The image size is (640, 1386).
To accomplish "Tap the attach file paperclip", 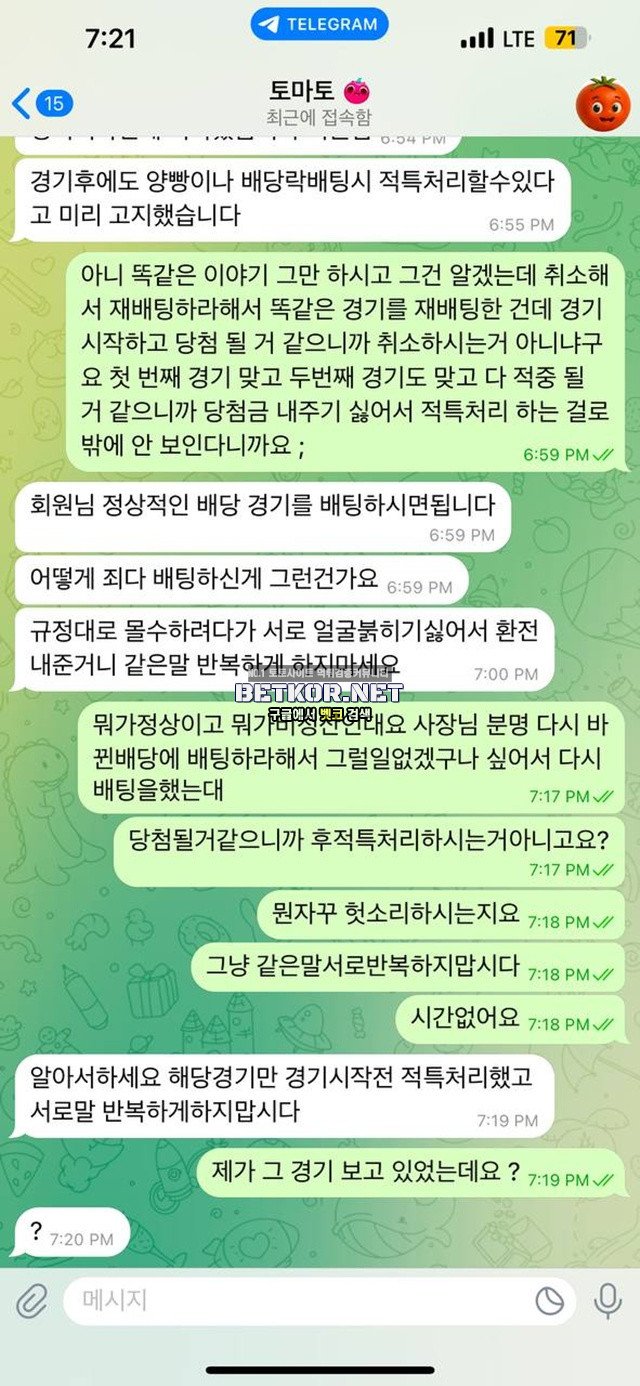I will [32, 1300].
